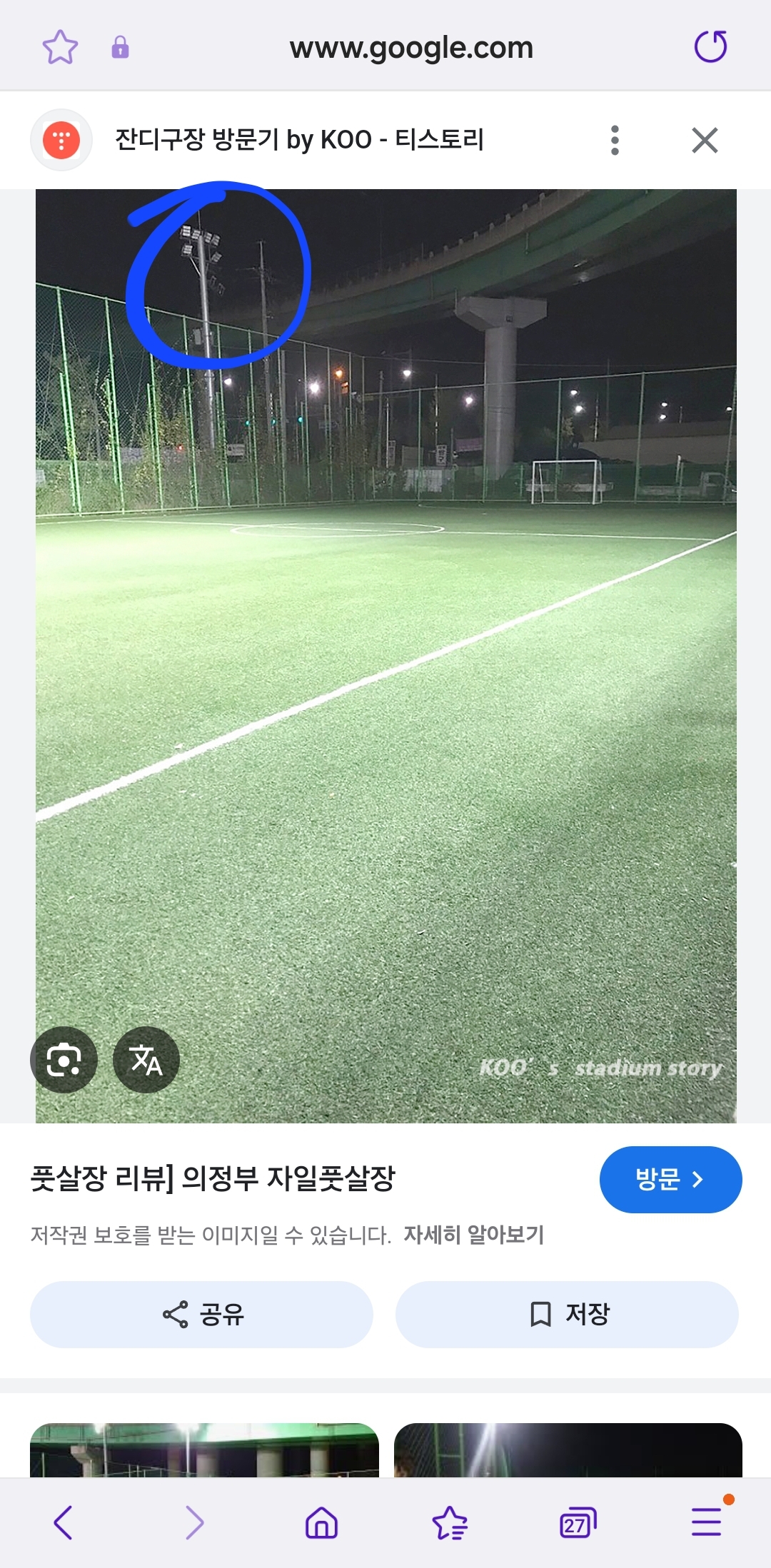The width and height of the screenshot is (771, 1568).
Task: Tap the 방문 button to visit site
Action: click(x=670, y=1180)
